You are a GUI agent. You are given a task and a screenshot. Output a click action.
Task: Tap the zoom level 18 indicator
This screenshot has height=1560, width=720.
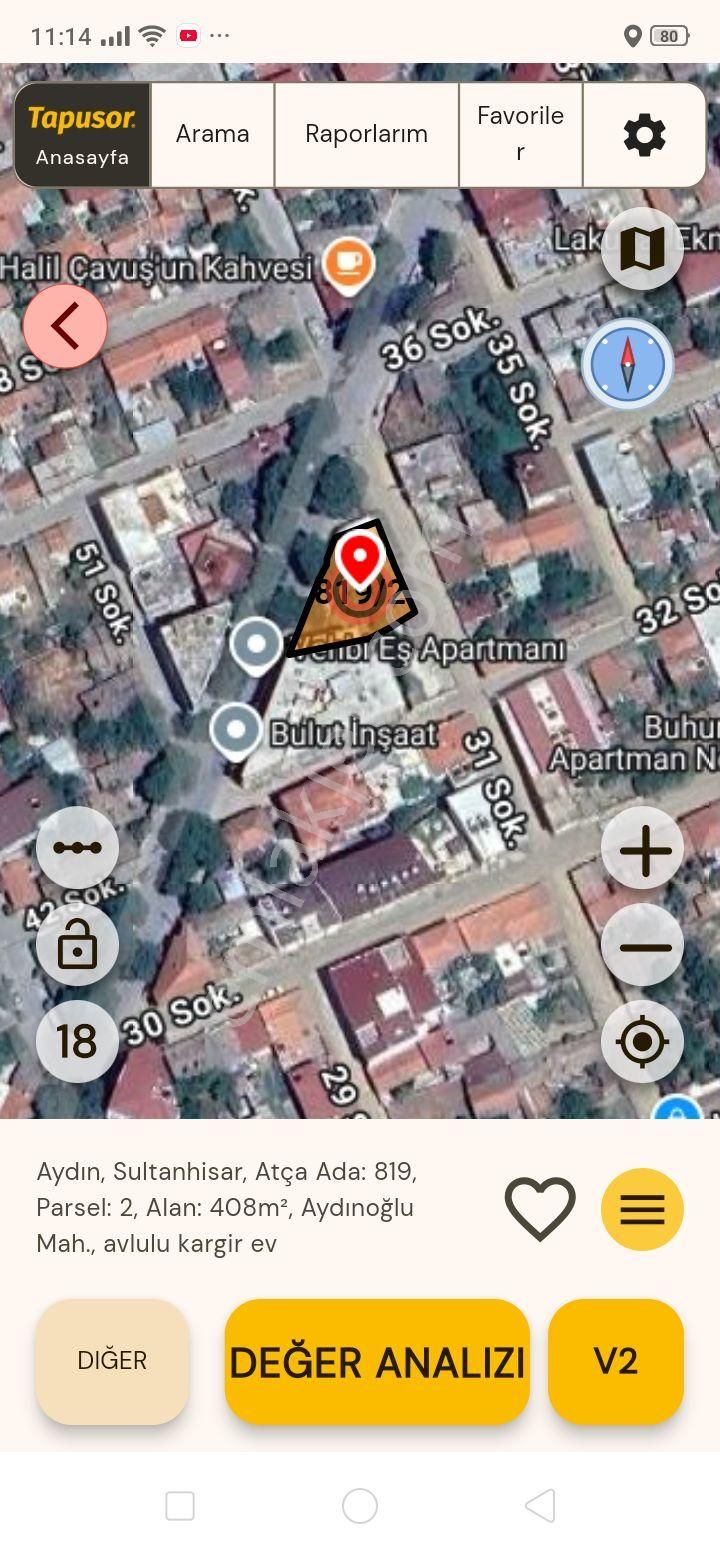[x=77, y=1041]
